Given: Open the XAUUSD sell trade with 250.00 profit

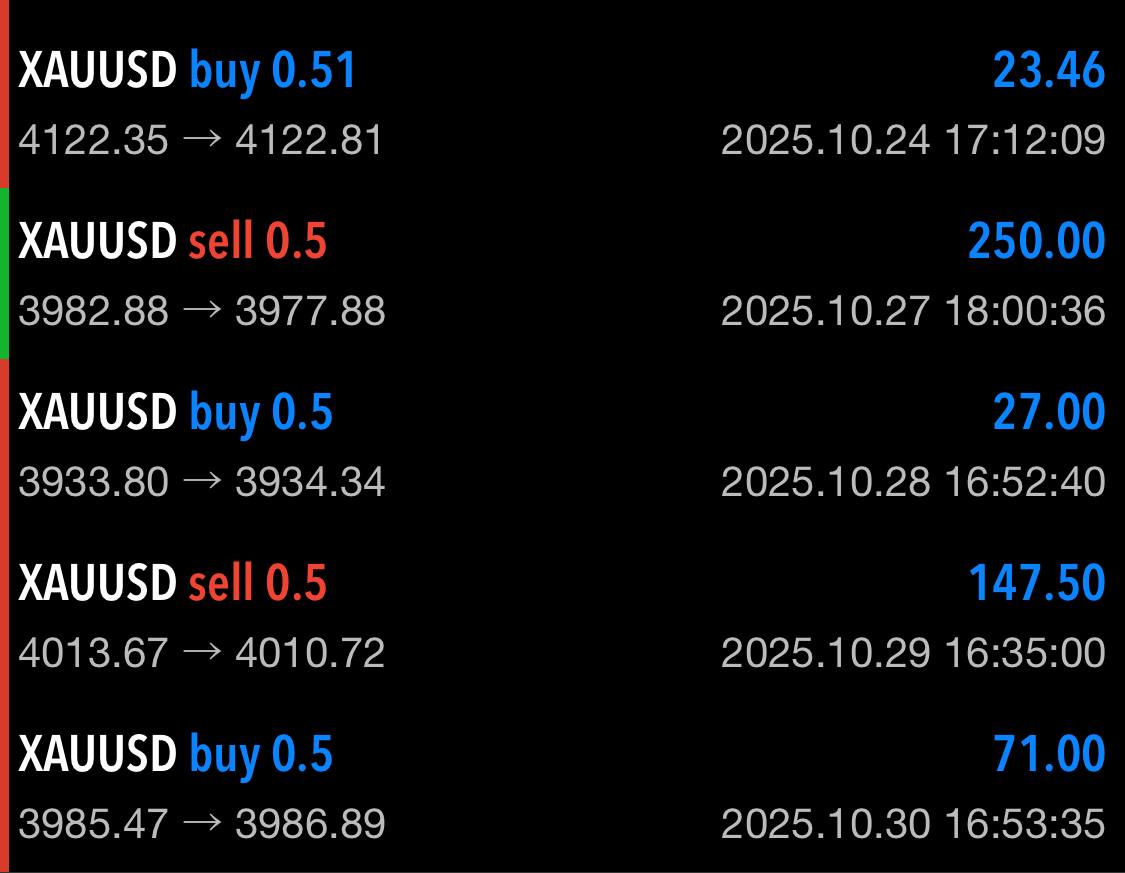Looking at the screenshot, I should pyautogui.click(x=562, y=275).
